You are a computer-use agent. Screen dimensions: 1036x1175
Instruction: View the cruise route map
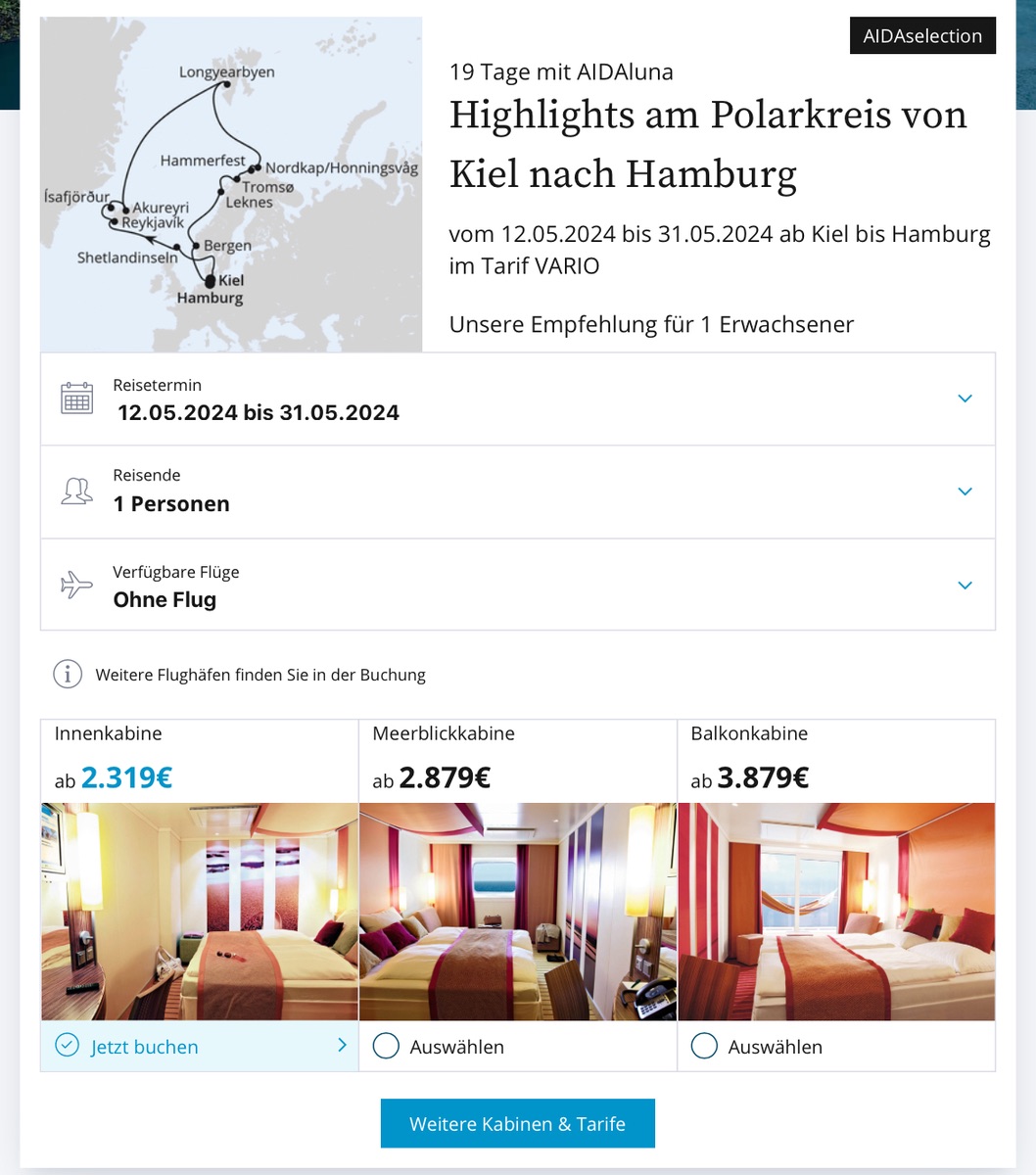(x=231, y=184)
